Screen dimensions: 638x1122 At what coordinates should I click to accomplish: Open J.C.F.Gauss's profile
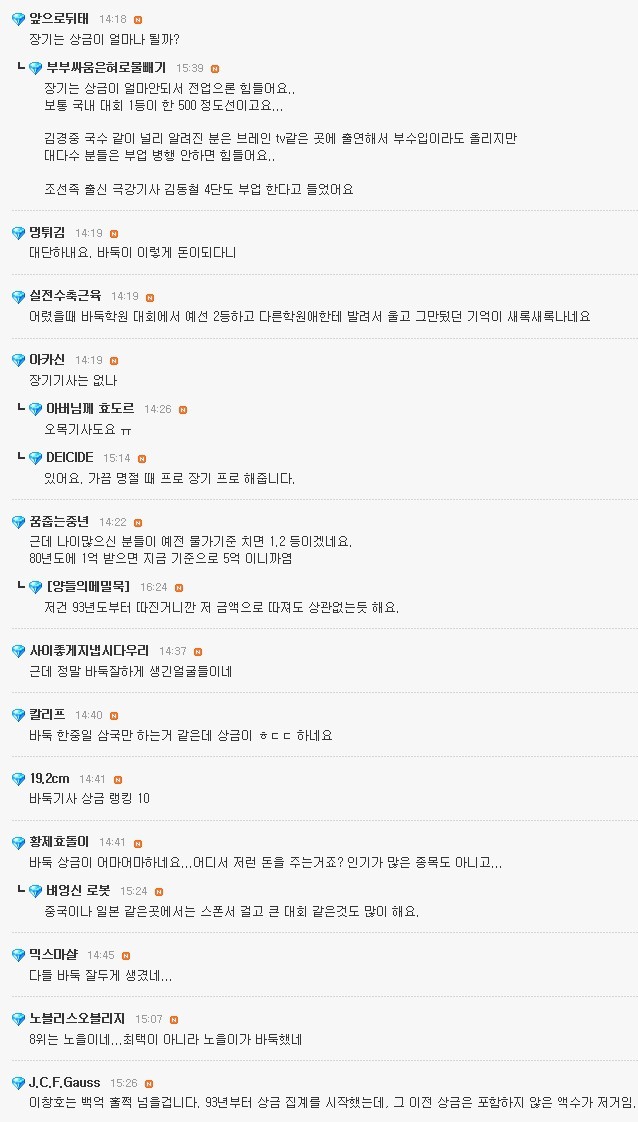pos(64,1082)
